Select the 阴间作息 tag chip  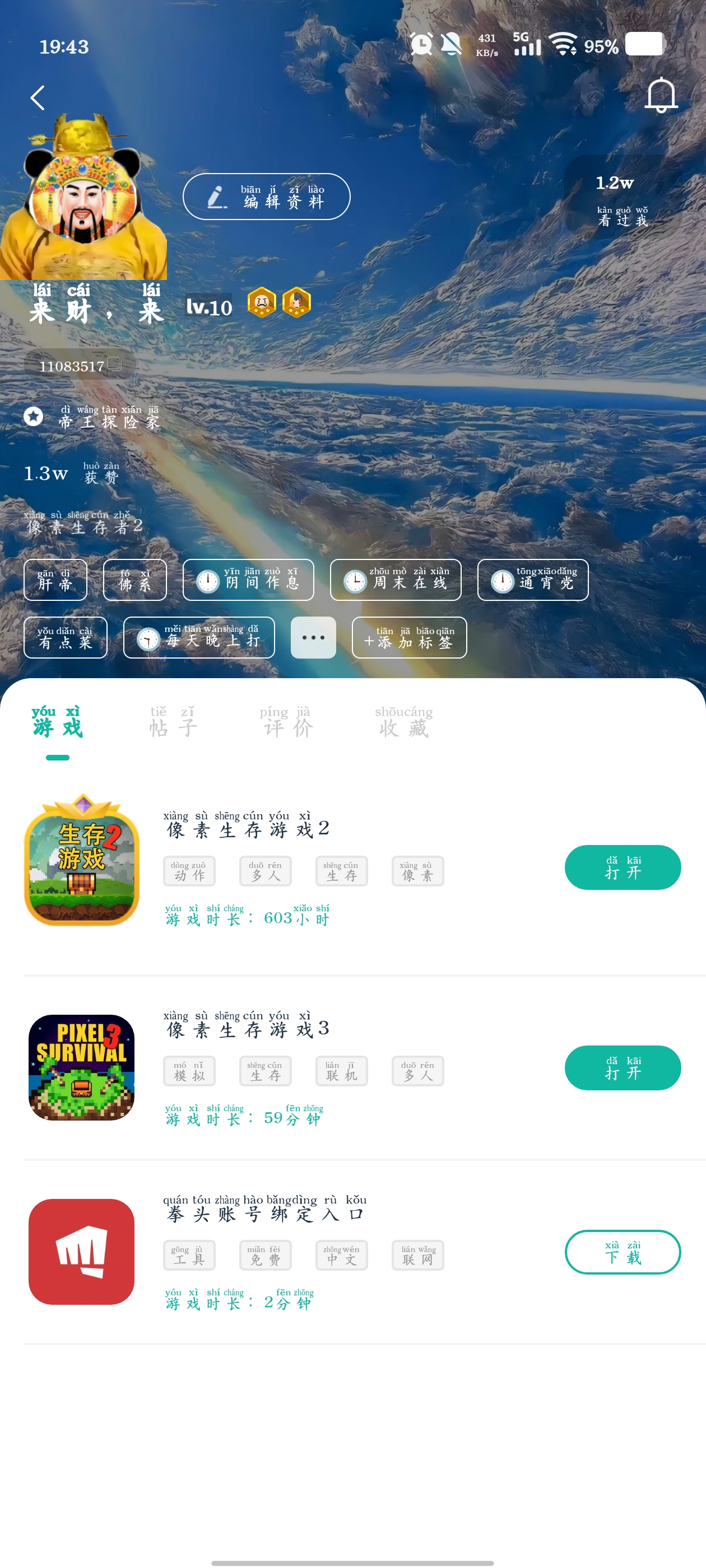tap(248, 580)
